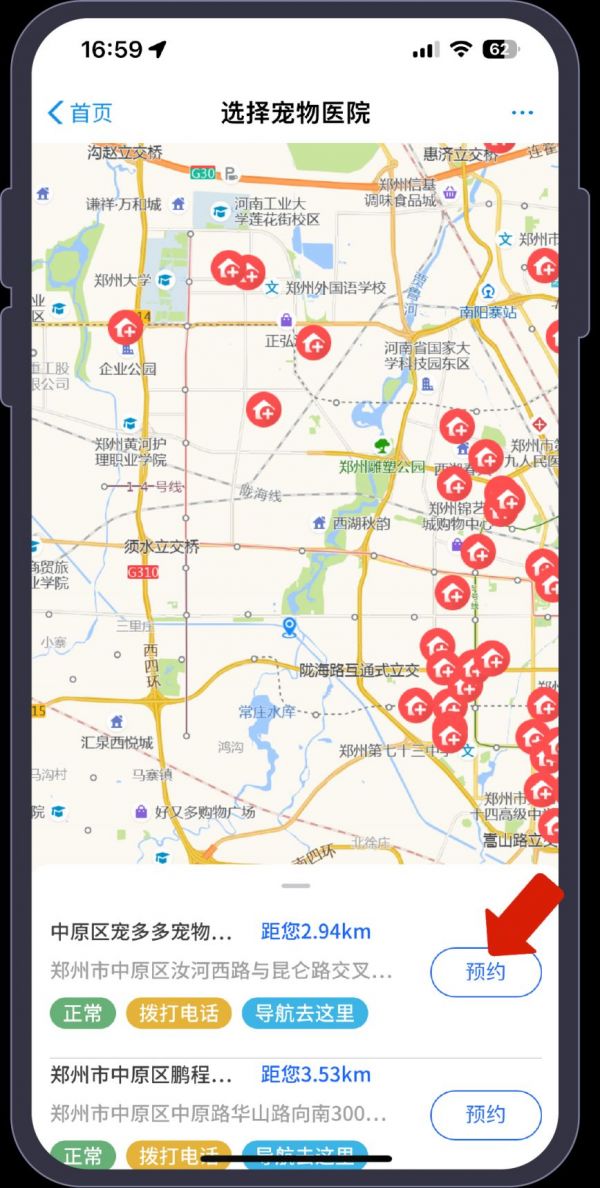Select the hospital marker beside 正弘
Image resolution: width=600 pixels, height=1188 pixels.
pos(313,342)
